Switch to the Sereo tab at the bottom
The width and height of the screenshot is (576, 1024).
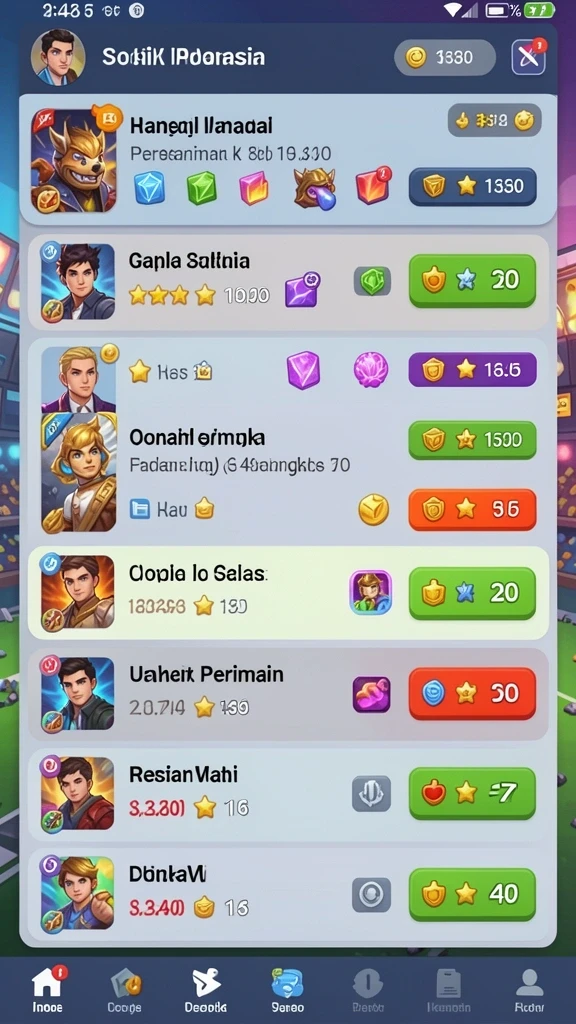tap(287, 990)
